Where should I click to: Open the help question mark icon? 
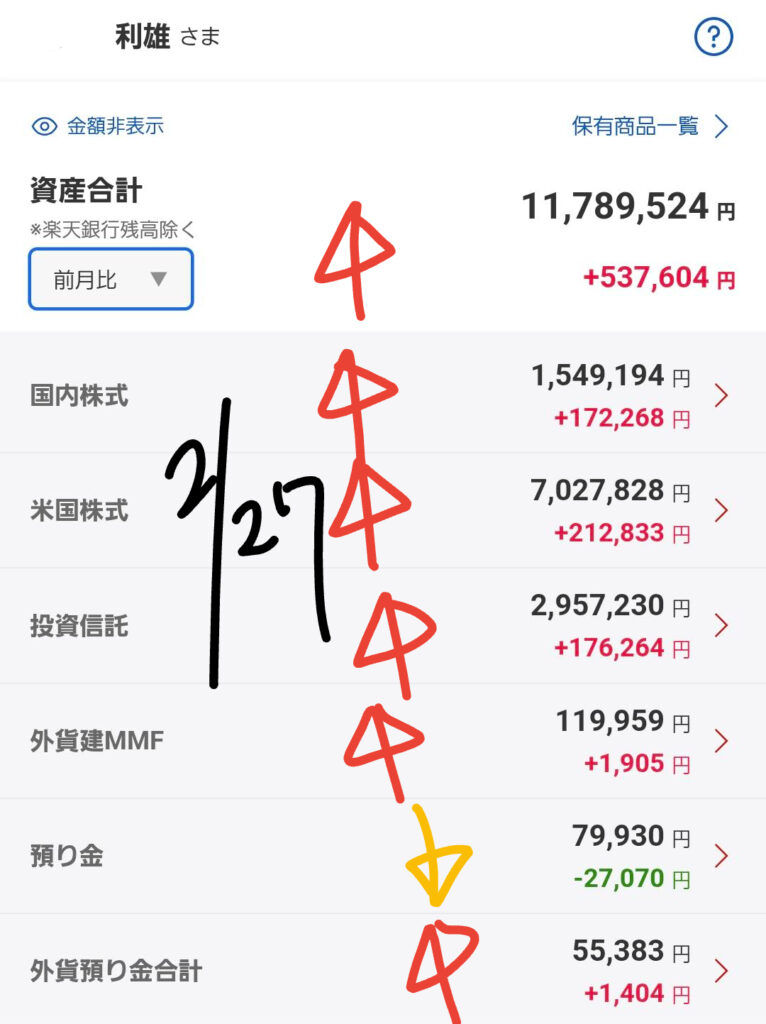pyautogui.click(x=713, y=38)
